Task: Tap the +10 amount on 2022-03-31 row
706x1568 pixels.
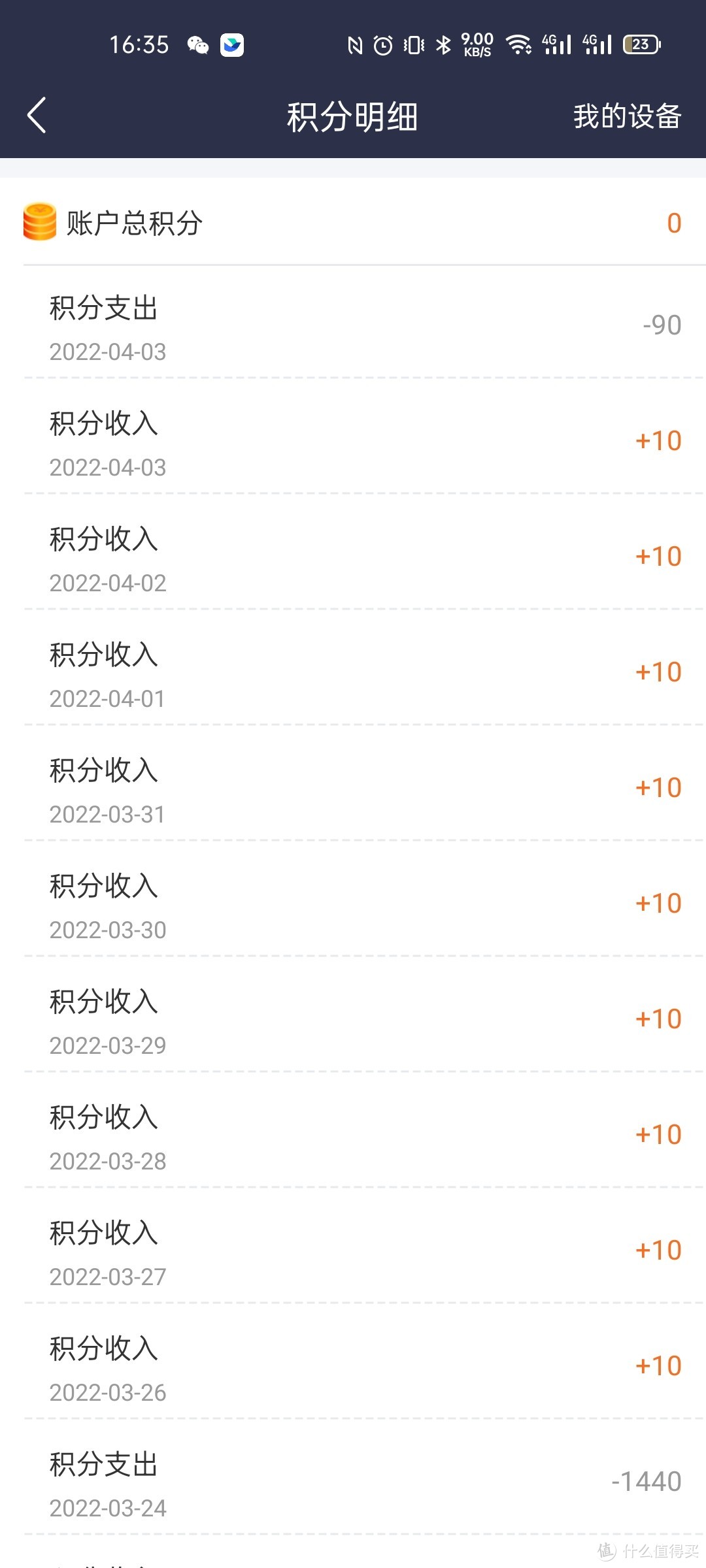Action: pos(656,787)
